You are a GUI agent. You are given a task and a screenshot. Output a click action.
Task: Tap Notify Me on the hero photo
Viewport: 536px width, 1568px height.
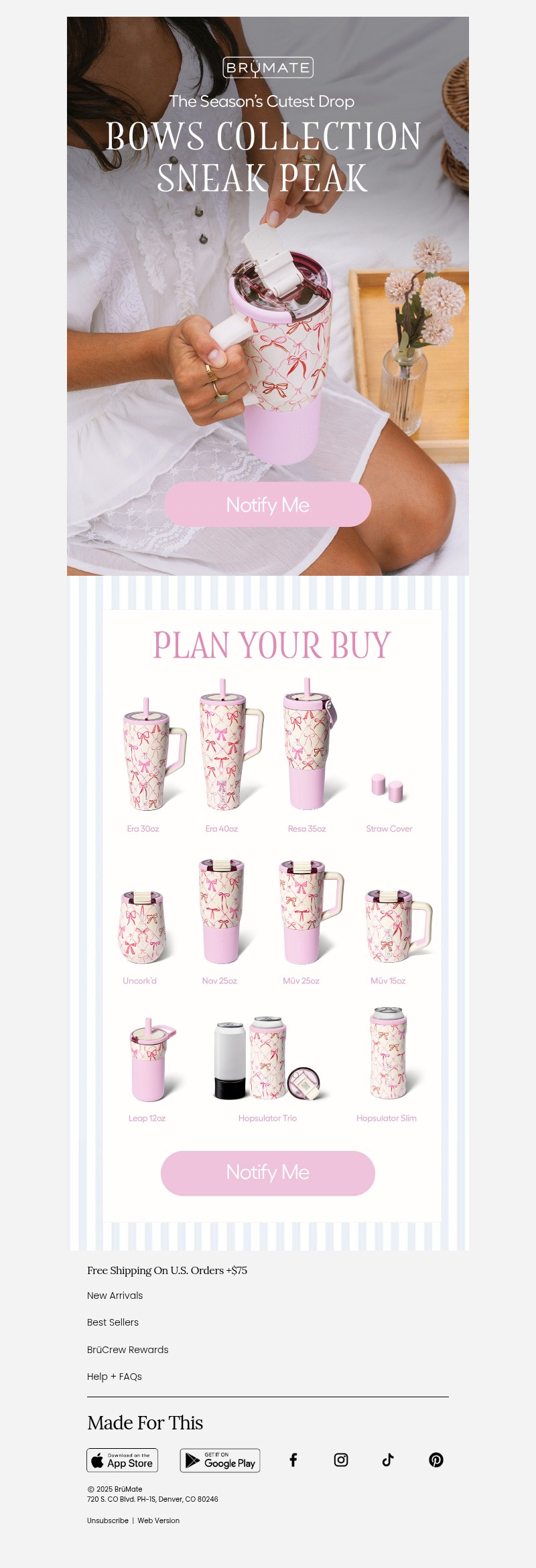click(267, 504)
